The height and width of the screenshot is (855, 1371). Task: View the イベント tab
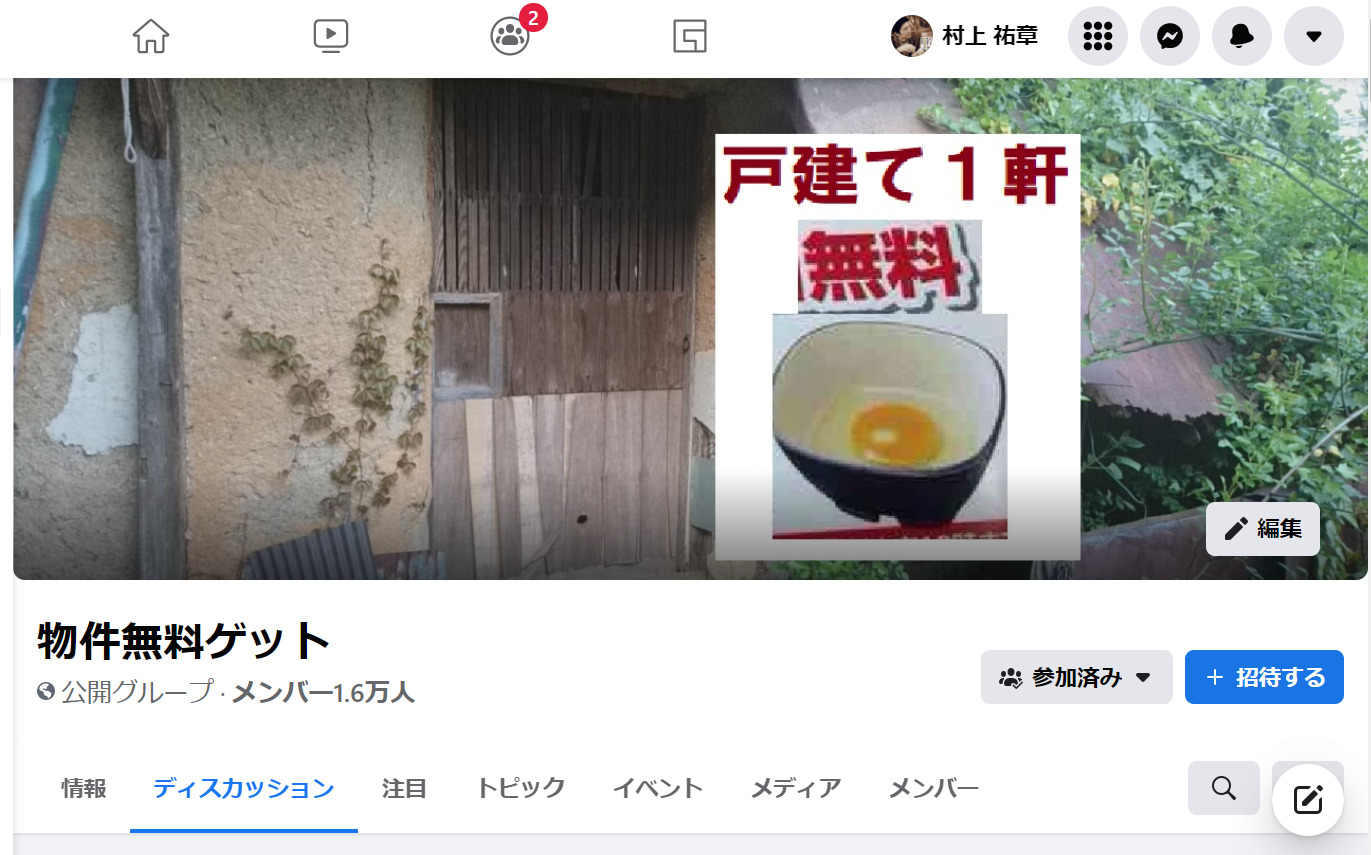click(x=658, y=788)
